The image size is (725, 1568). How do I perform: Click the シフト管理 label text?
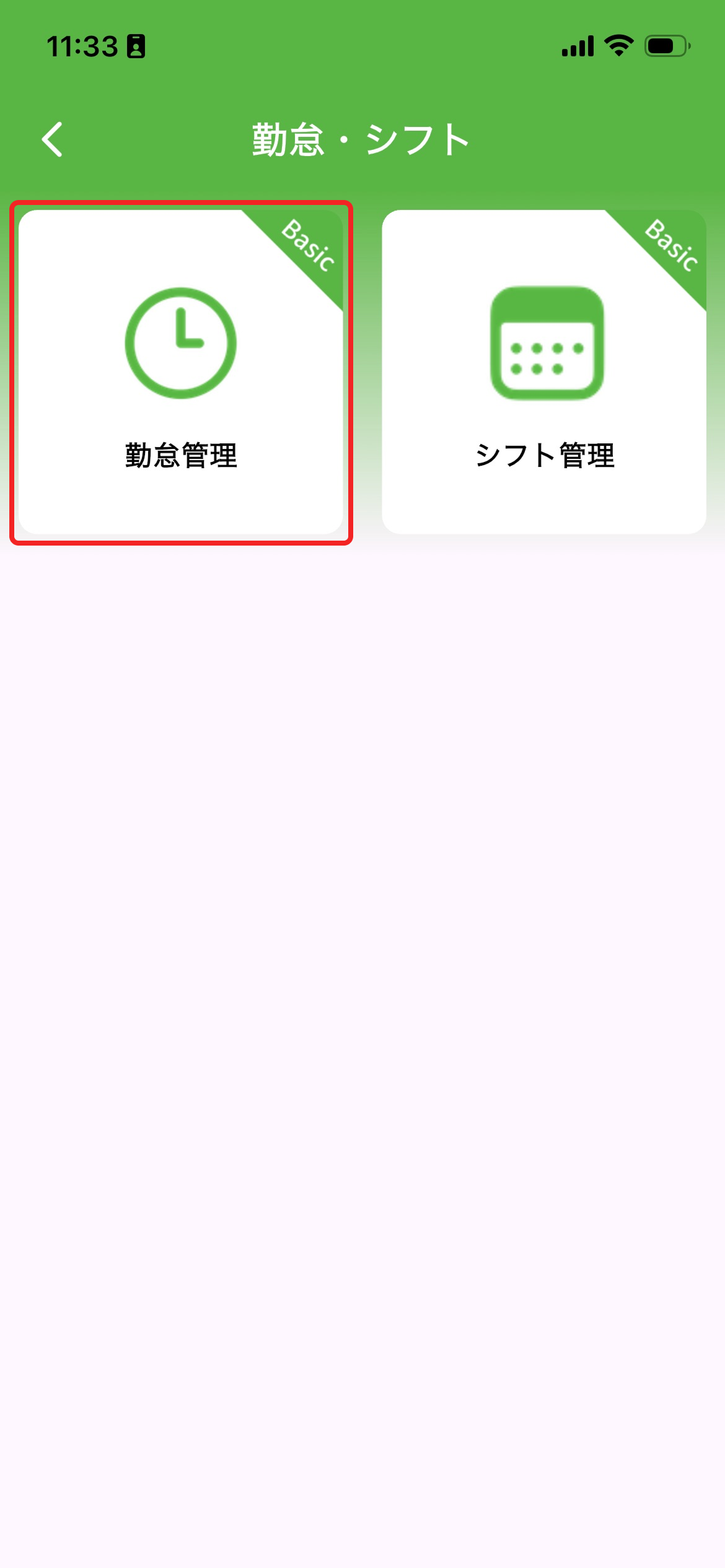[x=545, y=455]
